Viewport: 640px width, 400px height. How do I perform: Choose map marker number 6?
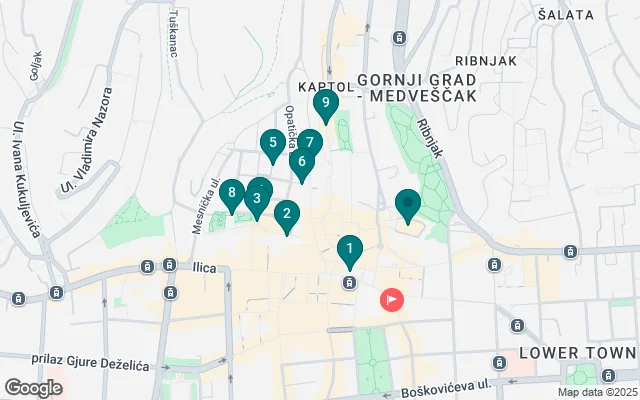coord(302,162)
